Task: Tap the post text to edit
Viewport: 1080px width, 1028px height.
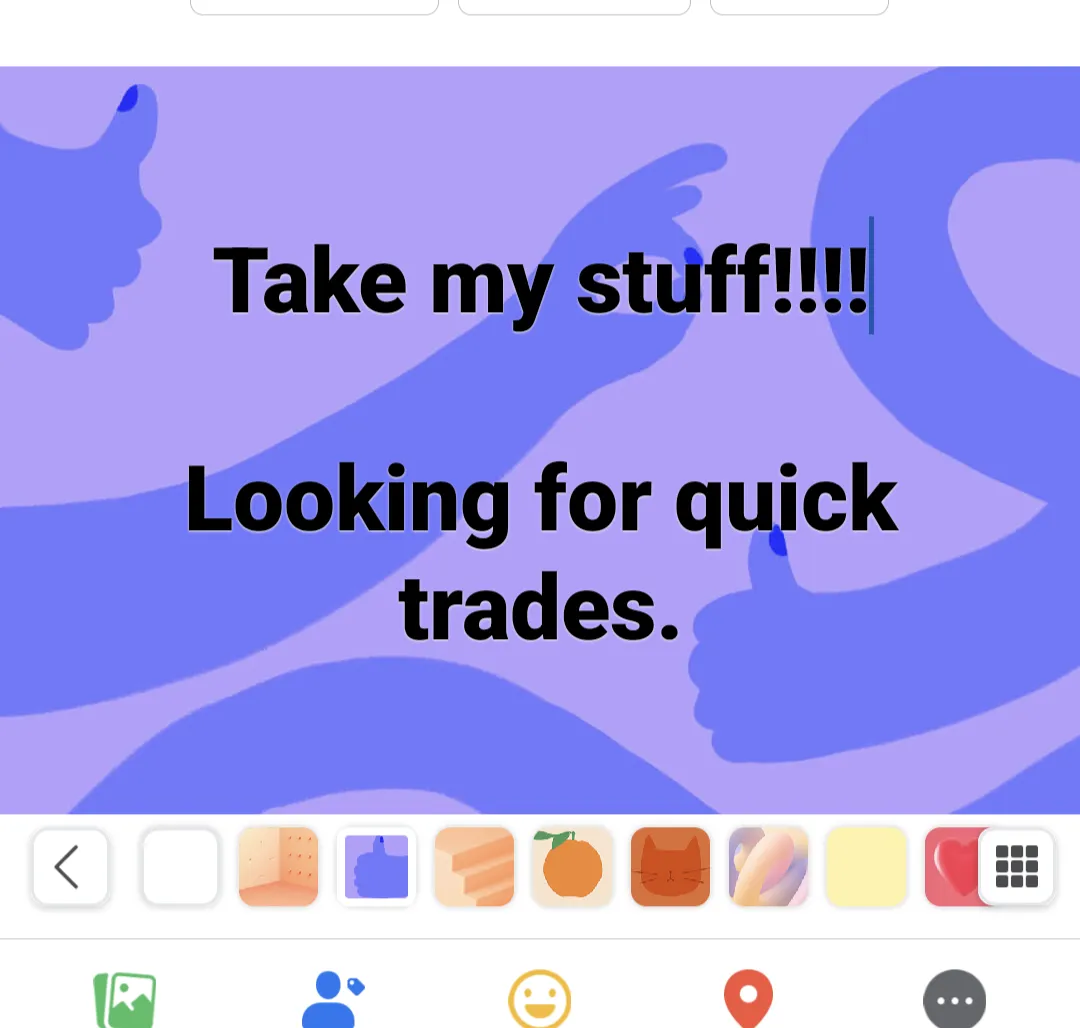Action: pyautogui.click(x=540, y=440)
